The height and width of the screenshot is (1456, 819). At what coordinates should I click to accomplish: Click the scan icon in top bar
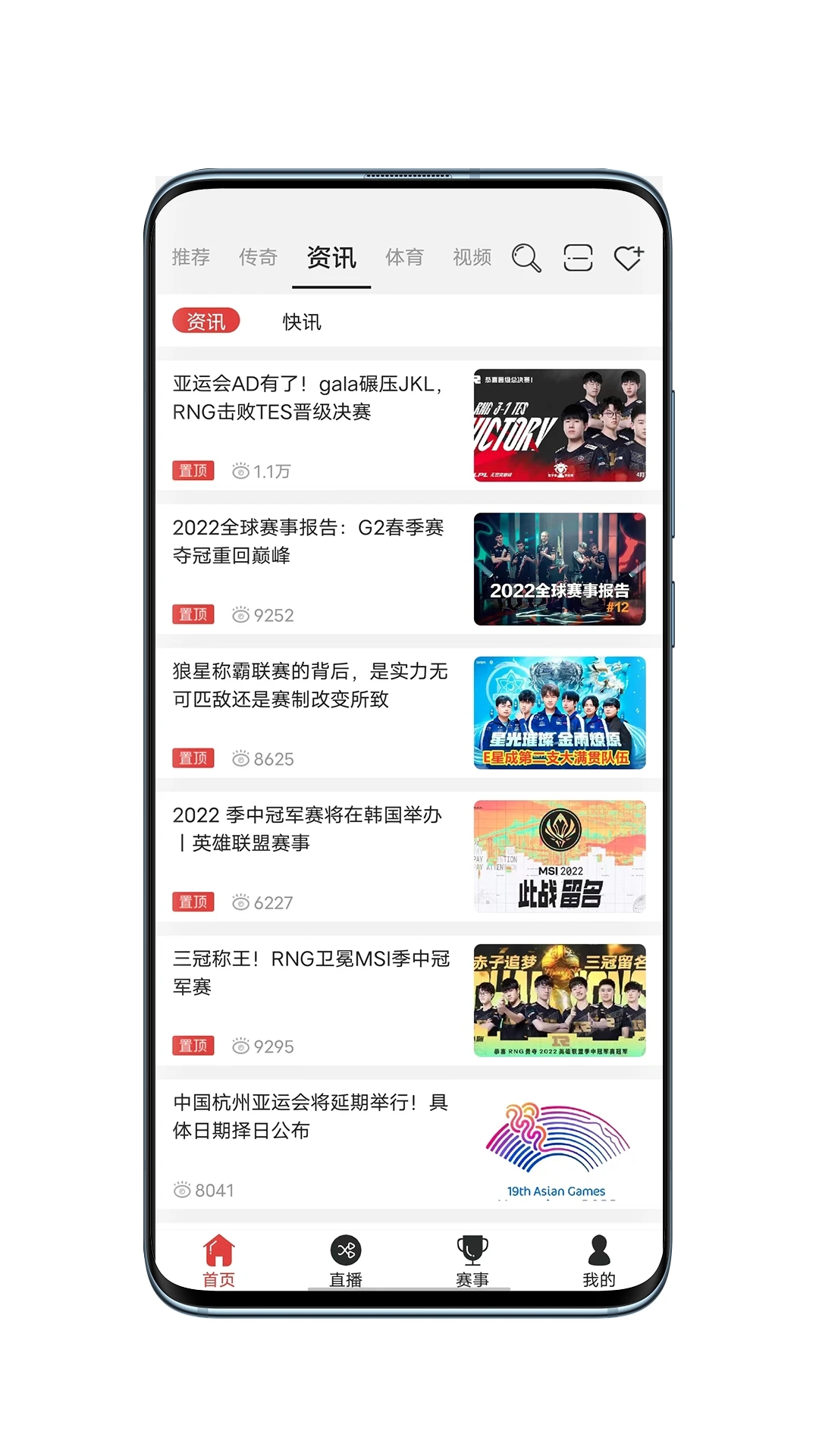tap(577, 258)
